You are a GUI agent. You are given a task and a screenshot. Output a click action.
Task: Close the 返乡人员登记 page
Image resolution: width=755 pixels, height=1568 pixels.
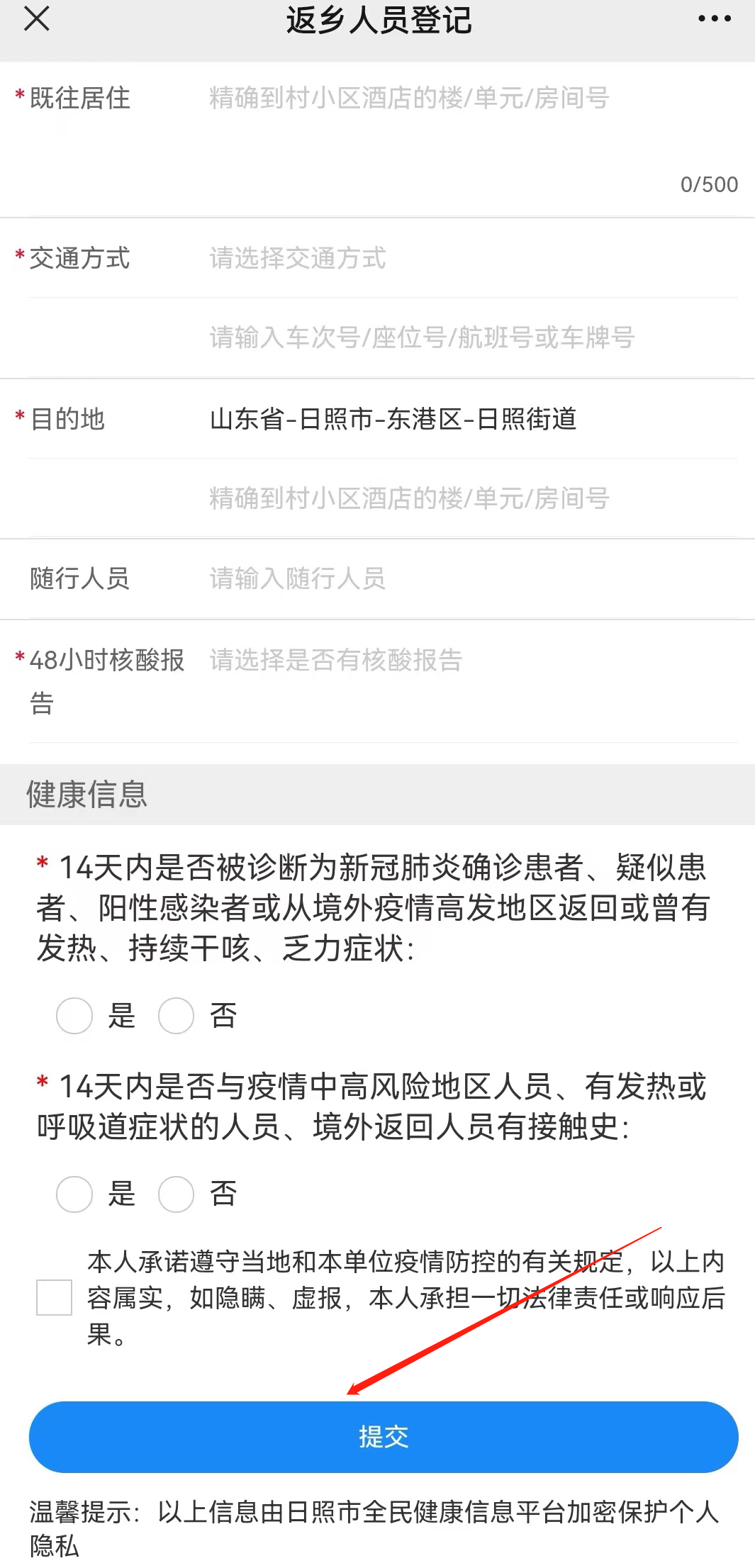(36, 19)
